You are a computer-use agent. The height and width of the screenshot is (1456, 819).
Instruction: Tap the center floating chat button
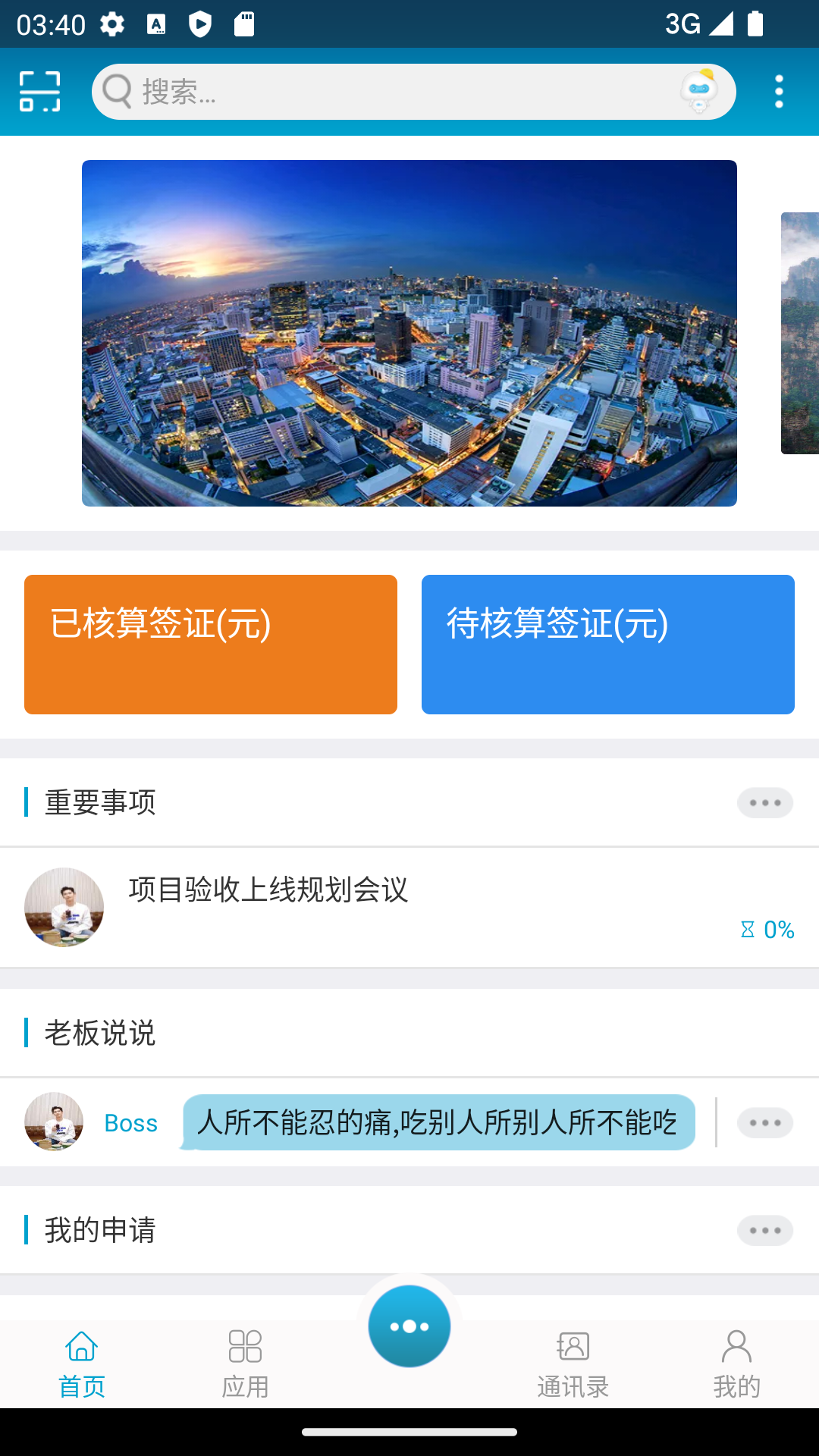(409, 1326)
